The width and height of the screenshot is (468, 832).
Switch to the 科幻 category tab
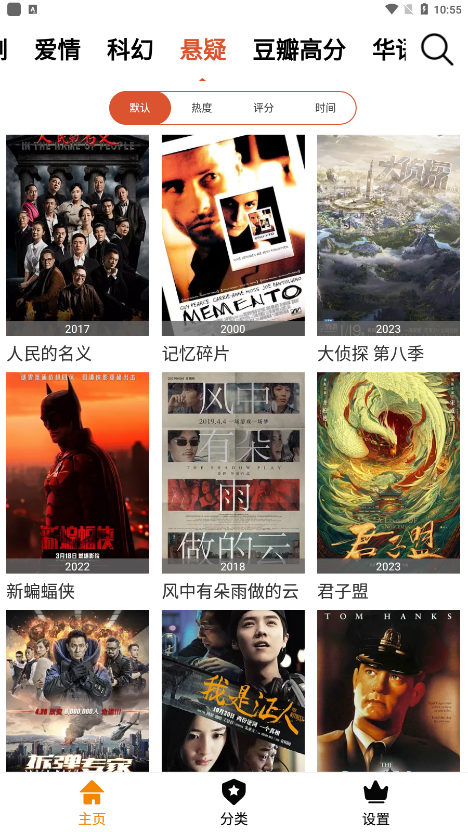(x=130, y=50)
